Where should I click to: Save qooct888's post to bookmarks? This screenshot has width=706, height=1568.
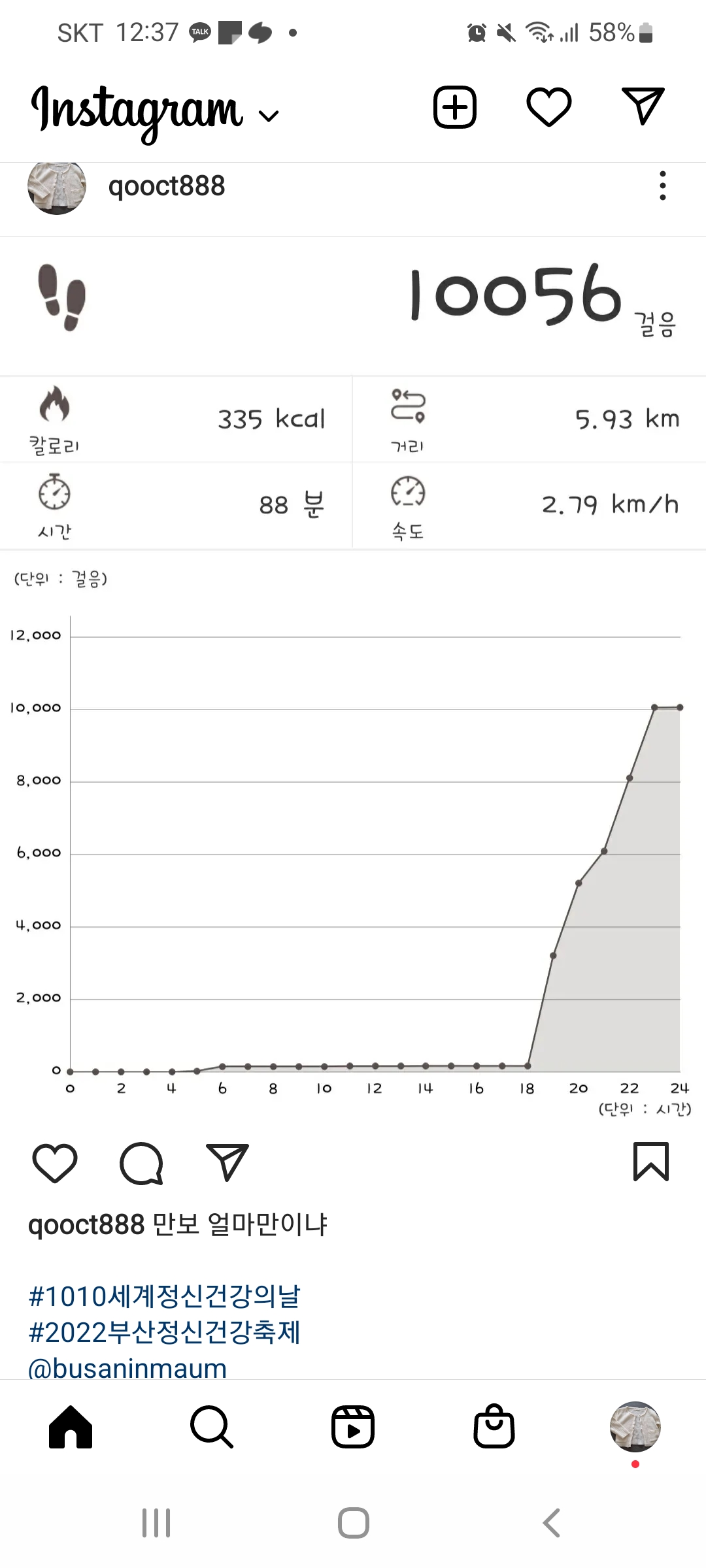tap(651, 1162)
